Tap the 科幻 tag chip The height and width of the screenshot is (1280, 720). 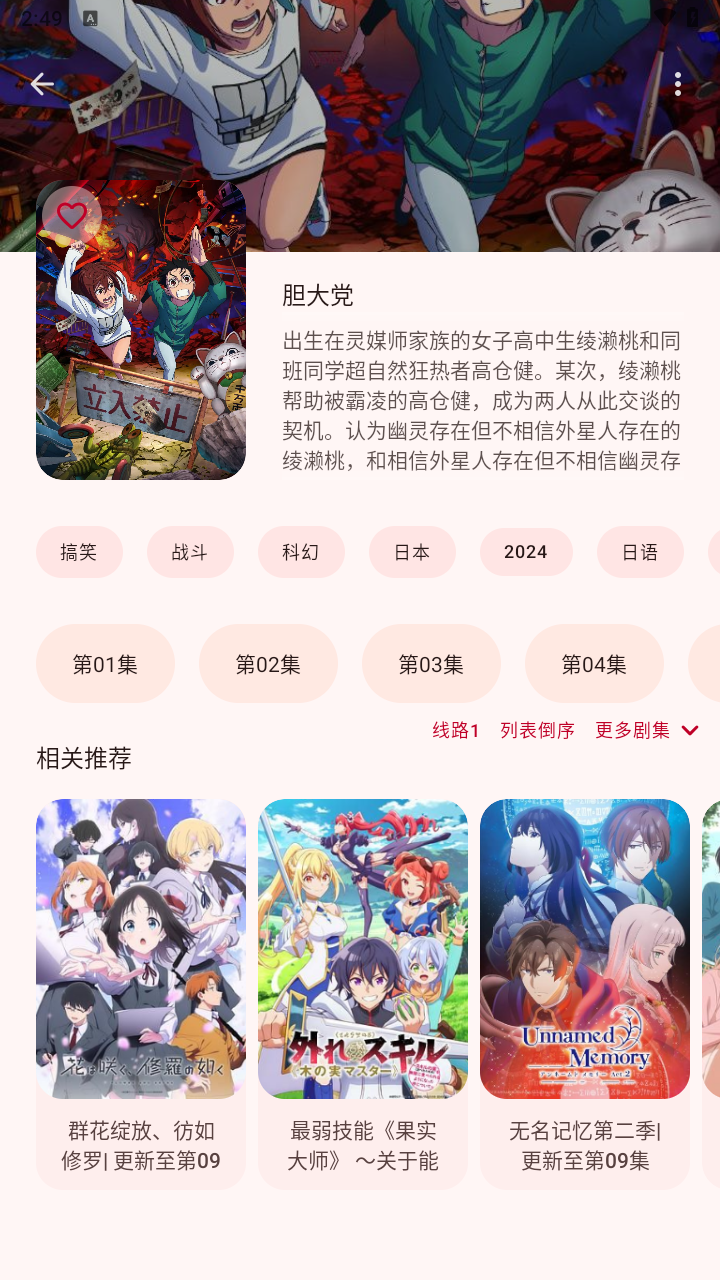tap(301, 552)
